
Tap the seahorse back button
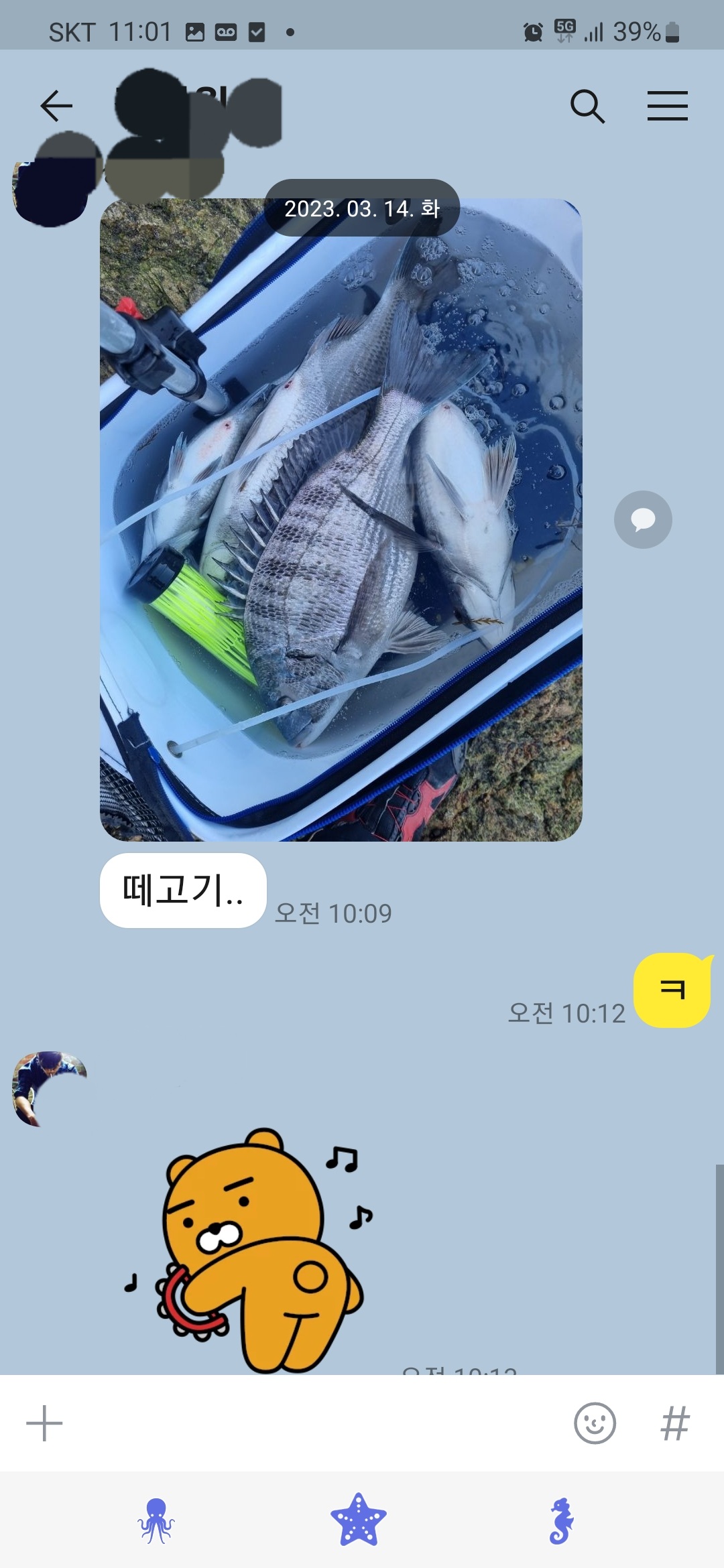tap(562, 1521)
